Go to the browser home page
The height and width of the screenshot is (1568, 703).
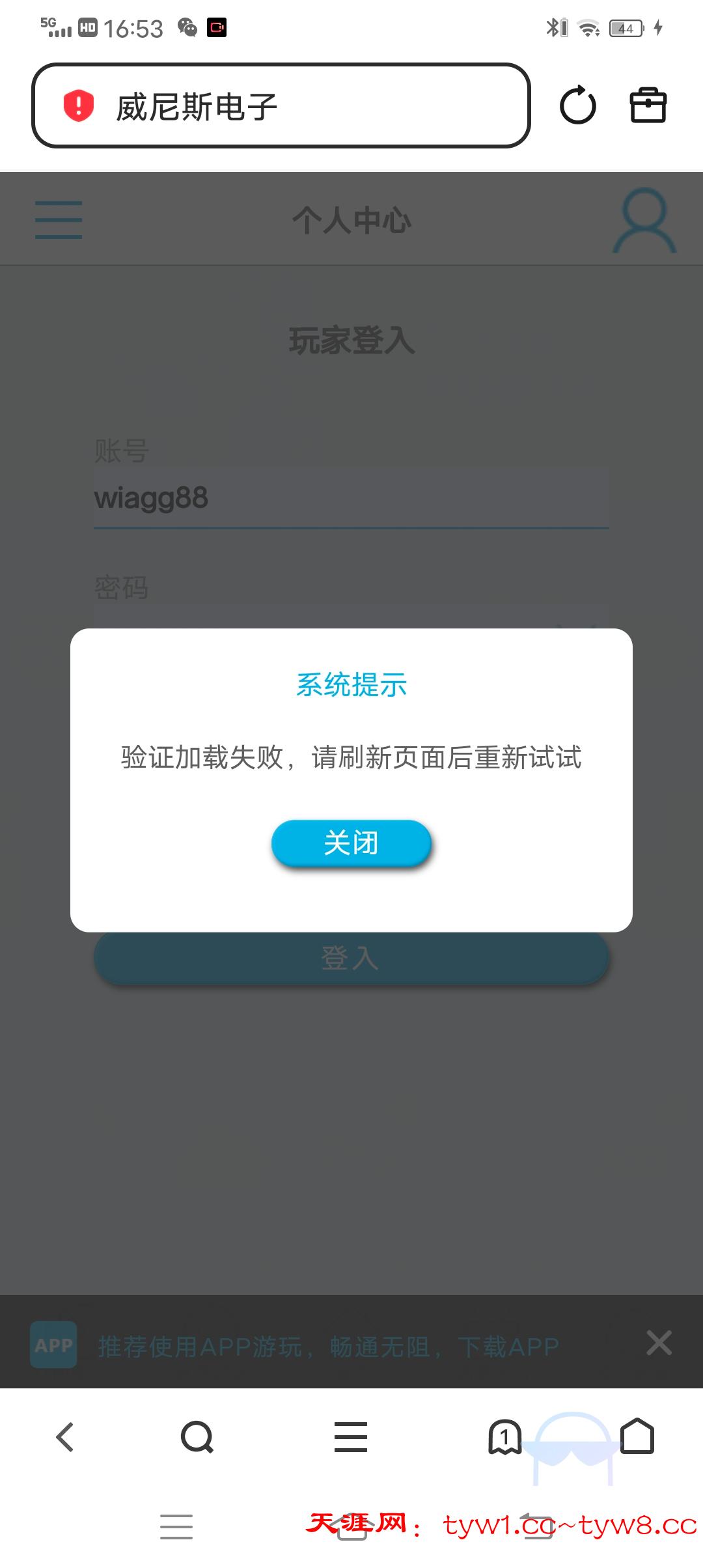[637, 1436]
